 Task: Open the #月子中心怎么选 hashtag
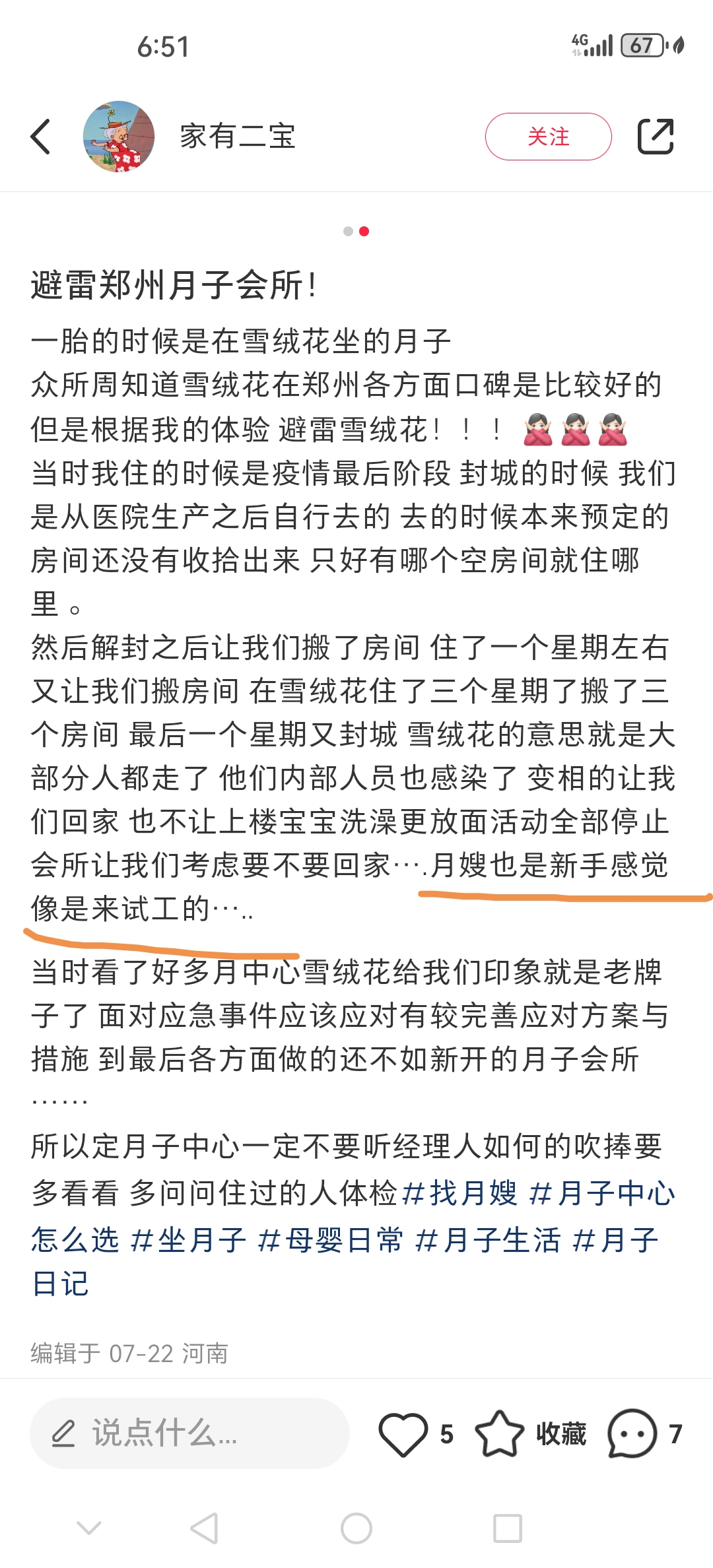point(601,1194)
